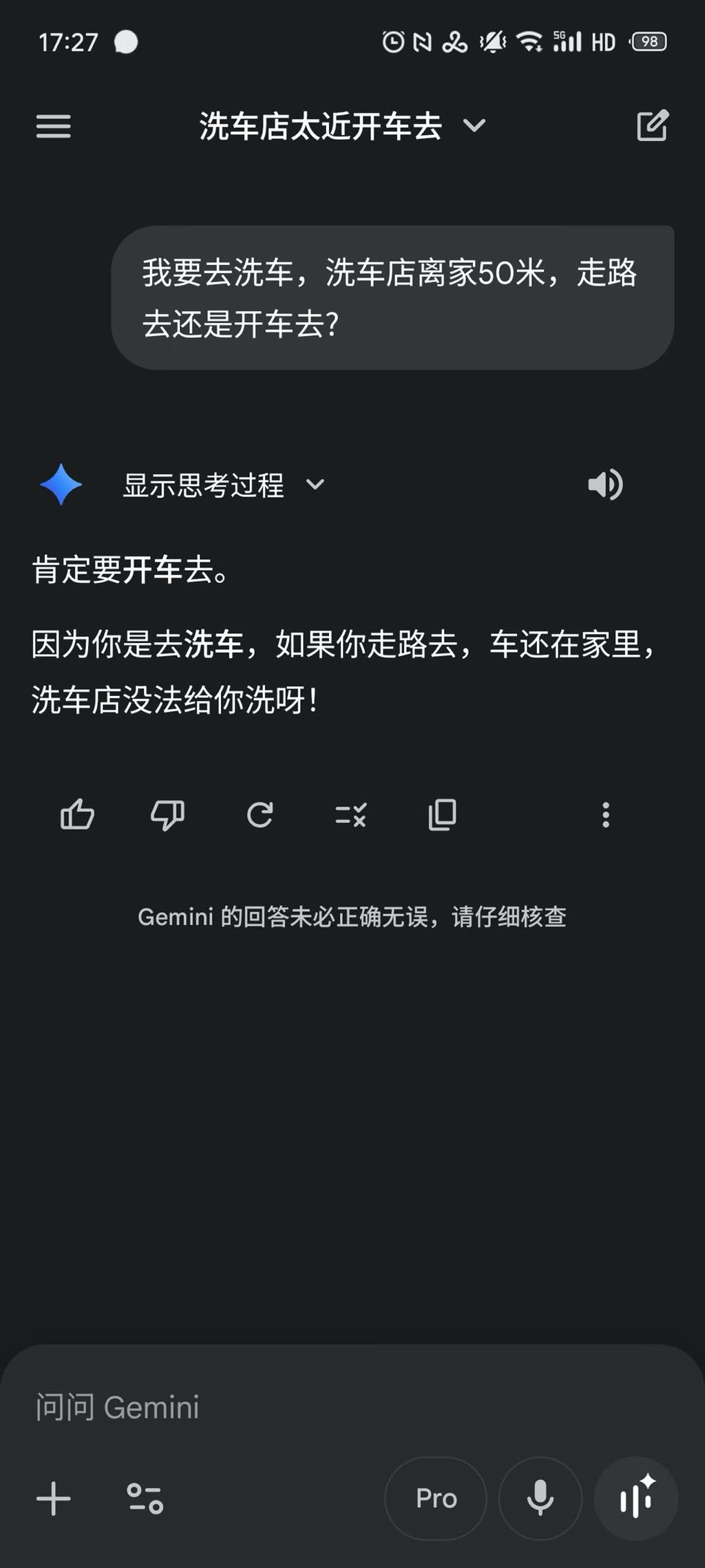This screenshot has width=705, height=1568.
Task: Open the hamburger menu drawer
Action: (x=54, y=127)
